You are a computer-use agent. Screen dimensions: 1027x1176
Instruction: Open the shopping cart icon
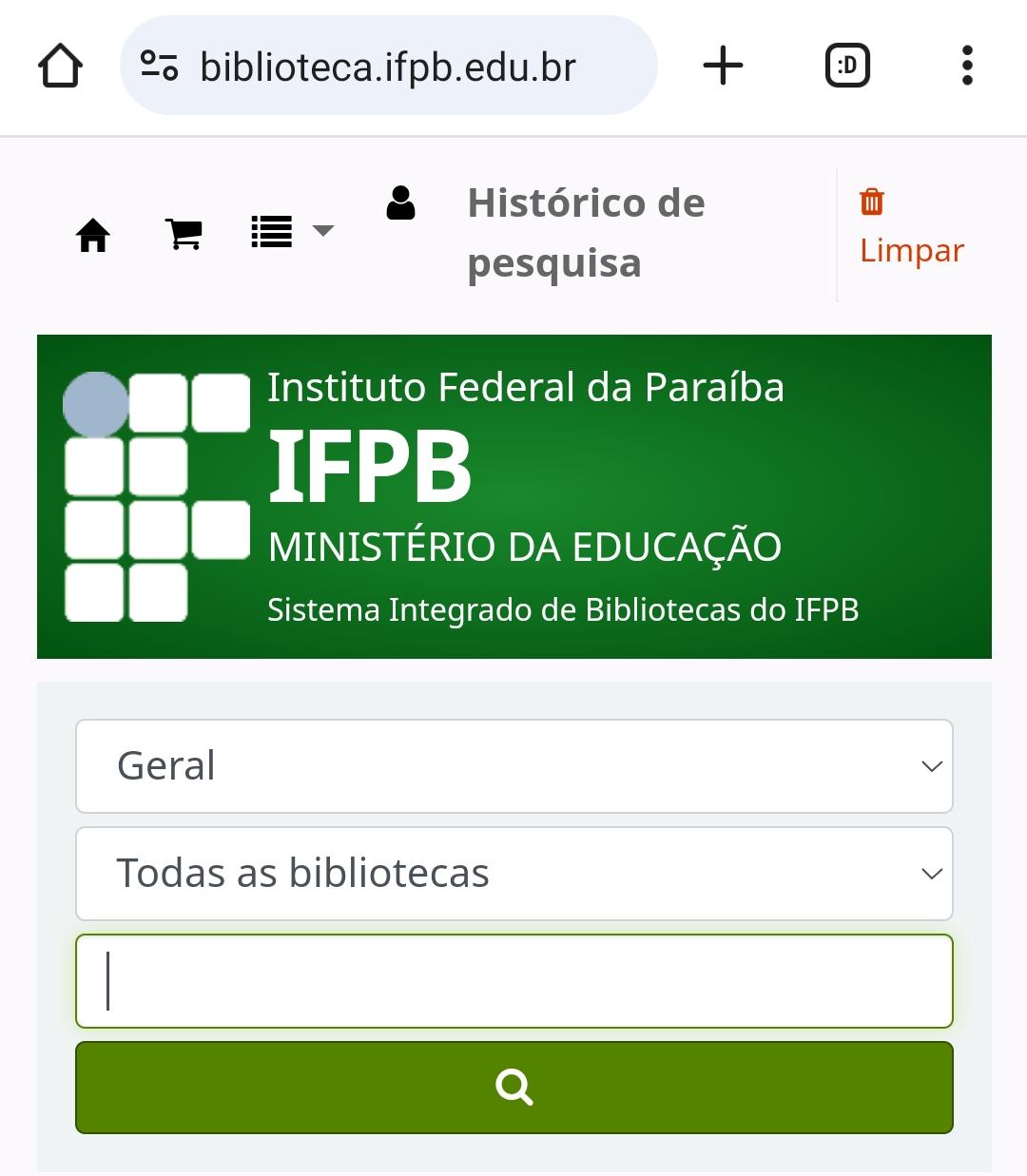point(184,233)
